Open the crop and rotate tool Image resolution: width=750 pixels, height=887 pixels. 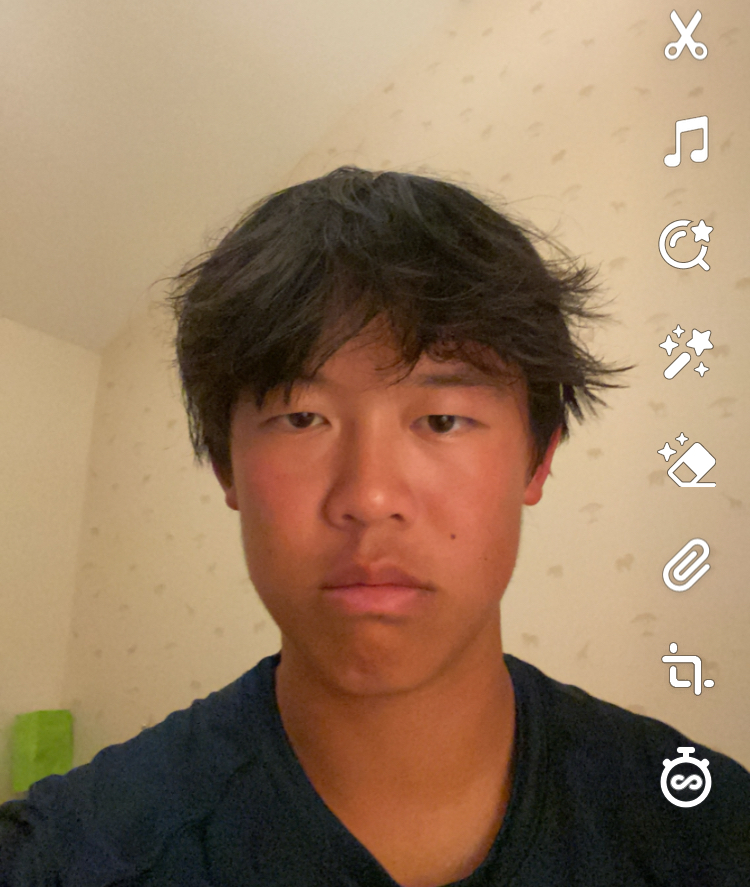(687, 668)
